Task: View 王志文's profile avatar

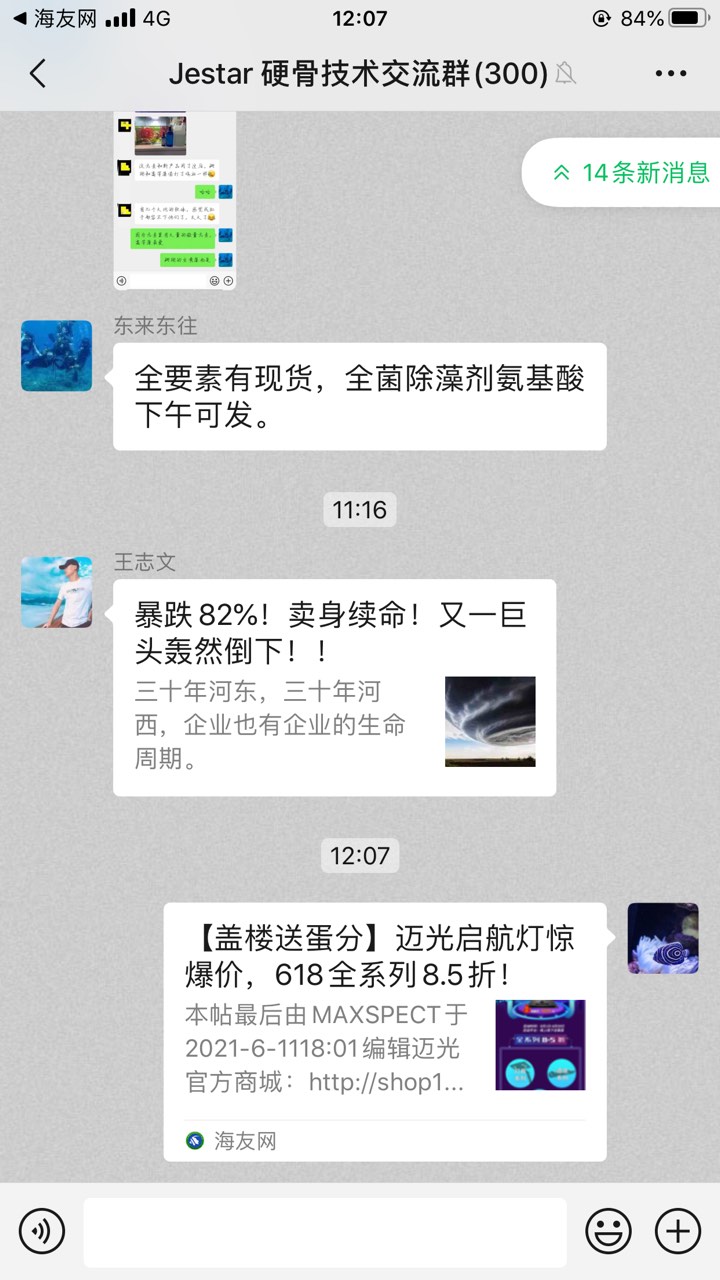Action: pos(57,592)
